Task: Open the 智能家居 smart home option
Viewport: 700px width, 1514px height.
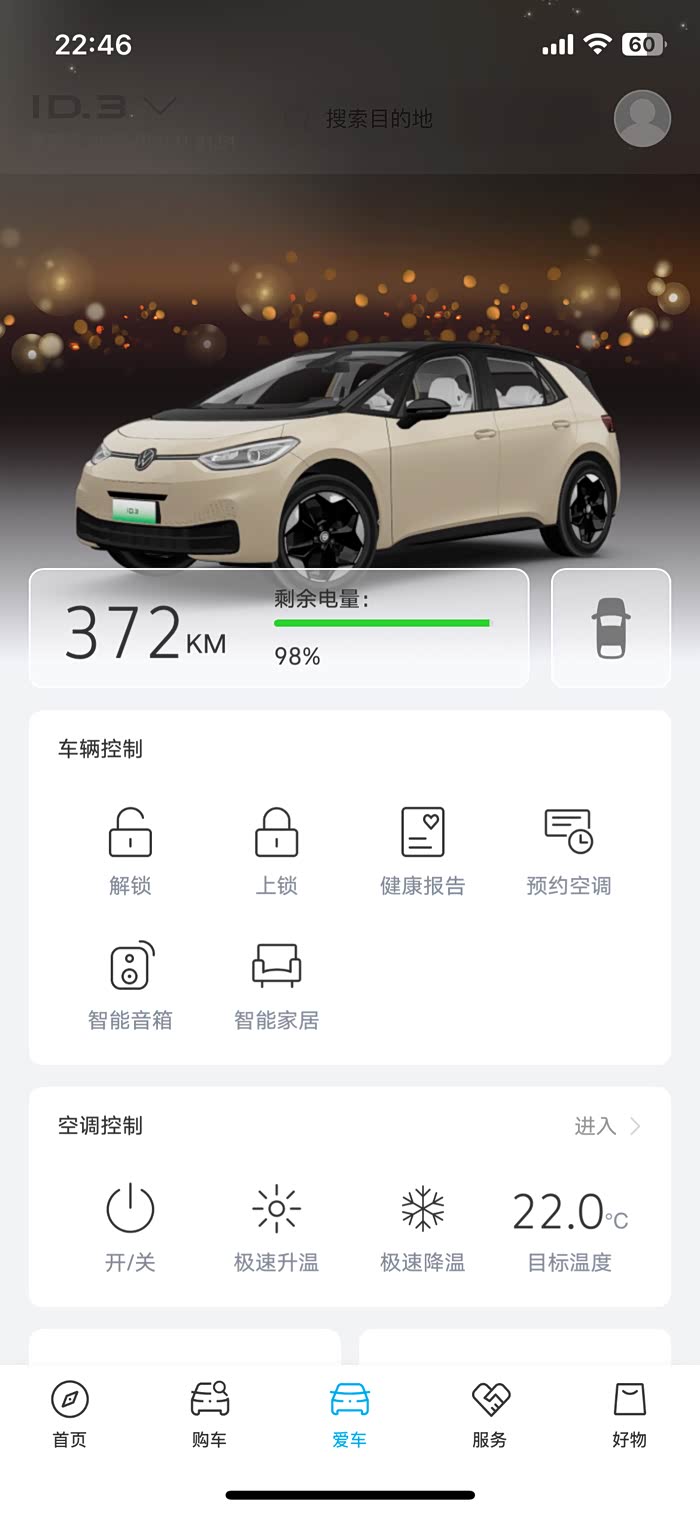Action: click(276, 986)
